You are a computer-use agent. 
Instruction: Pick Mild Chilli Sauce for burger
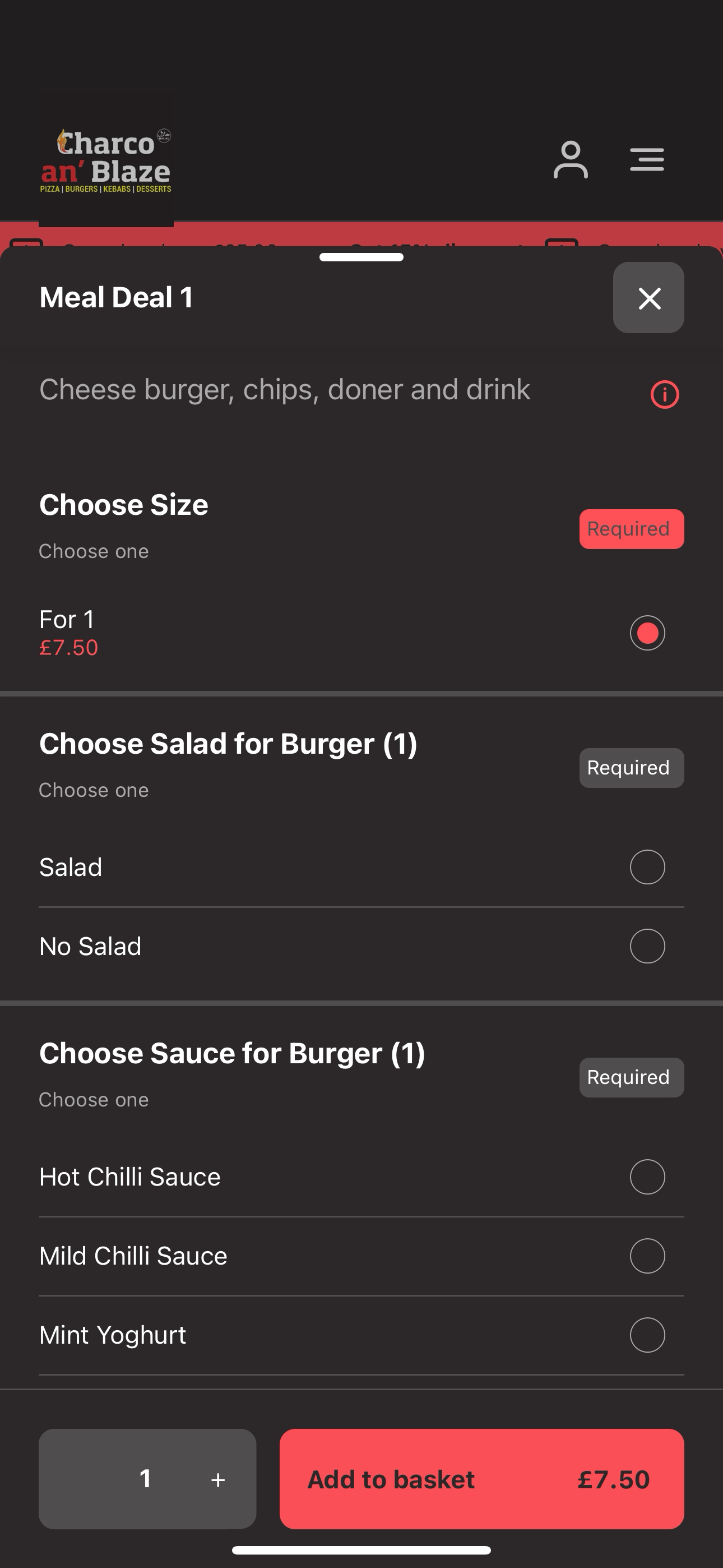(361, 1256)
